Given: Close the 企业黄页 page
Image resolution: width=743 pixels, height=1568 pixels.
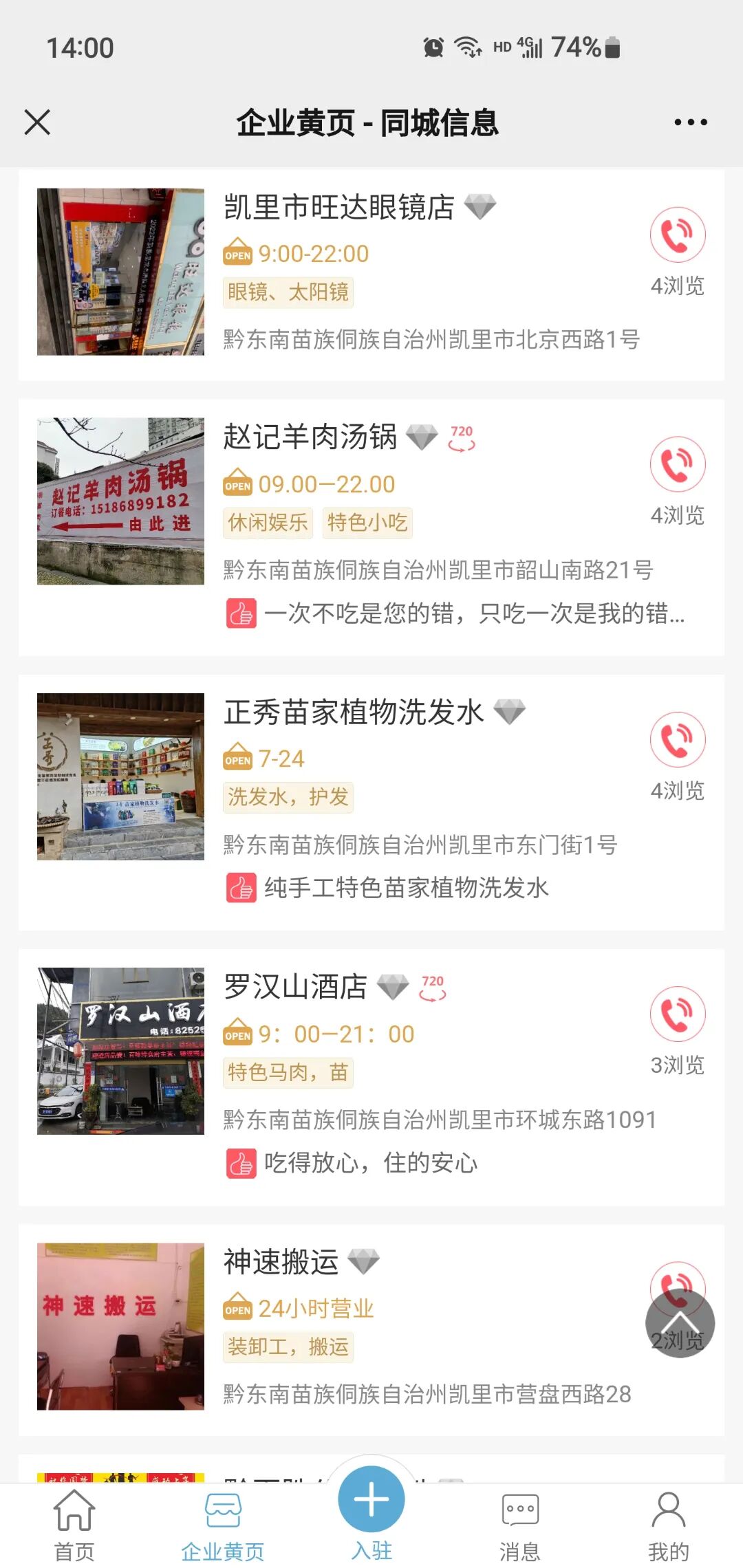Looking at the screenshot, I should click(x=37, y=122).
